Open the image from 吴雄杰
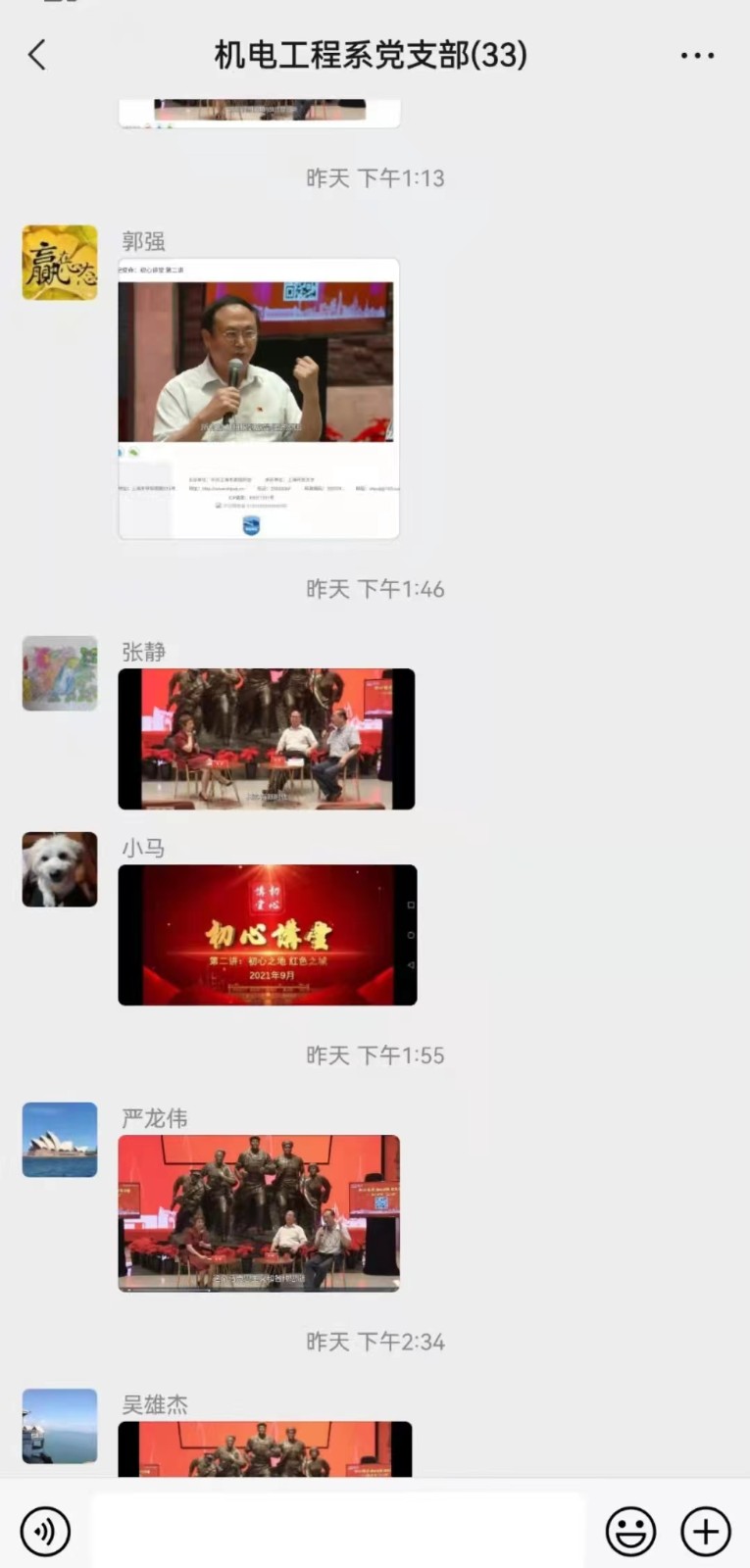Screen dimensions: 750x1568 pos(265,1448)
